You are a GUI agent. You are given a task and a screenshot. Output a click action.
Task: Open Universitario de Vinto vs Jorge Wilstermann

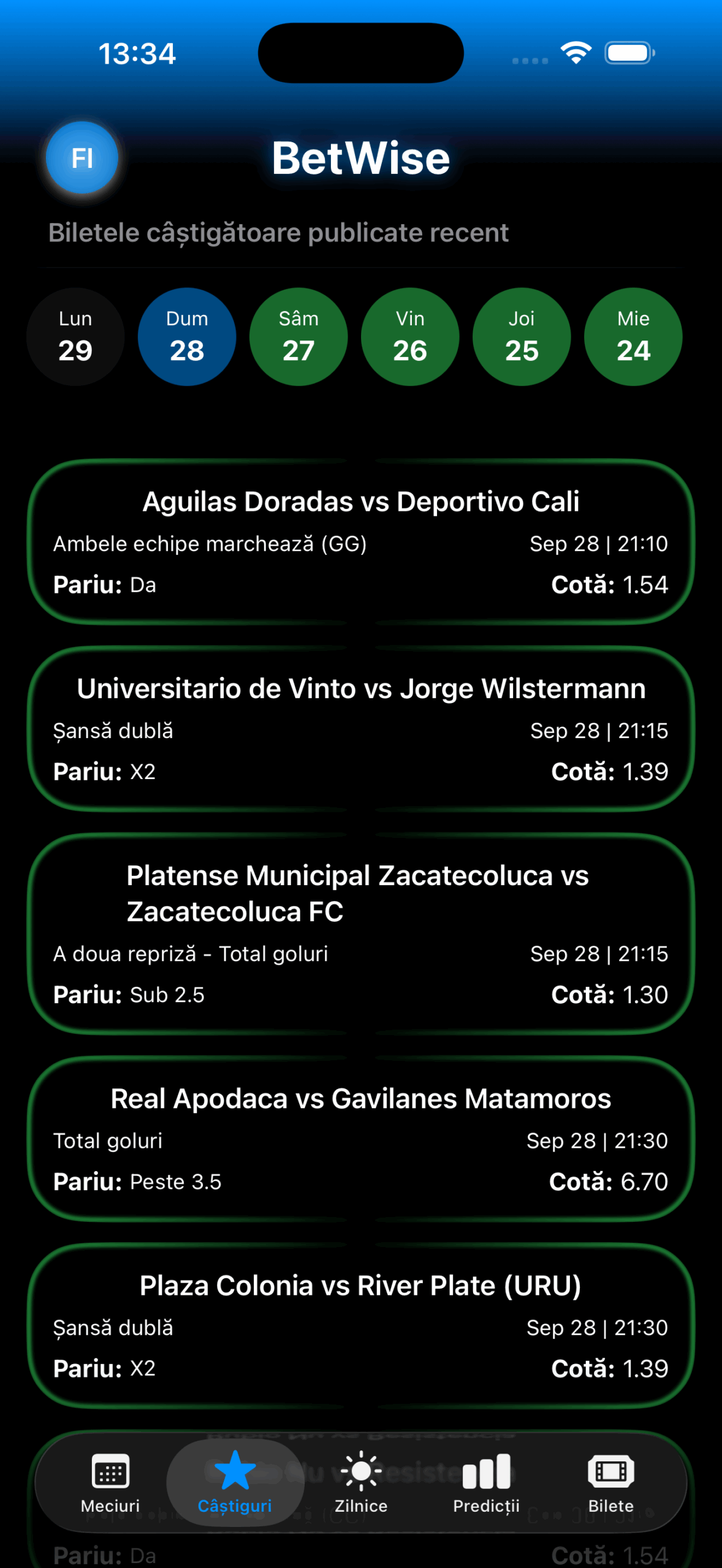point(361,729)
